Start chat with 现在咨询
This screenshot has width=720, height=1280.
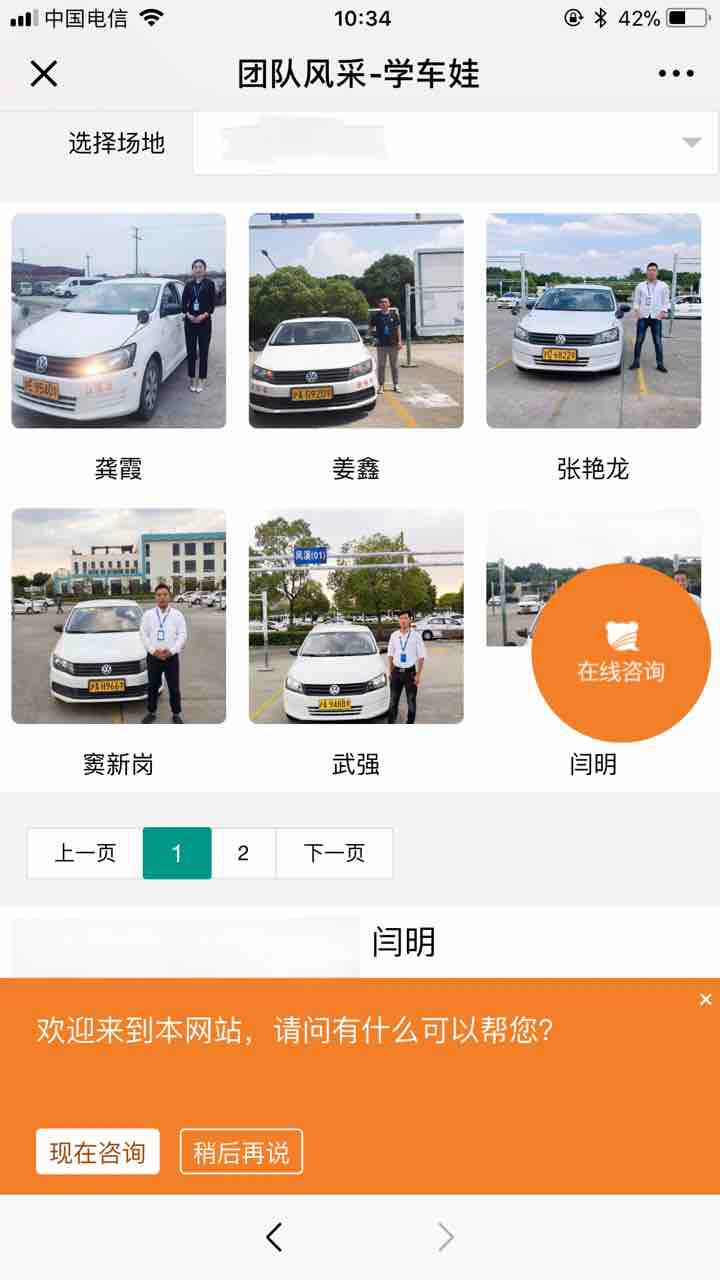[98, 1152]
